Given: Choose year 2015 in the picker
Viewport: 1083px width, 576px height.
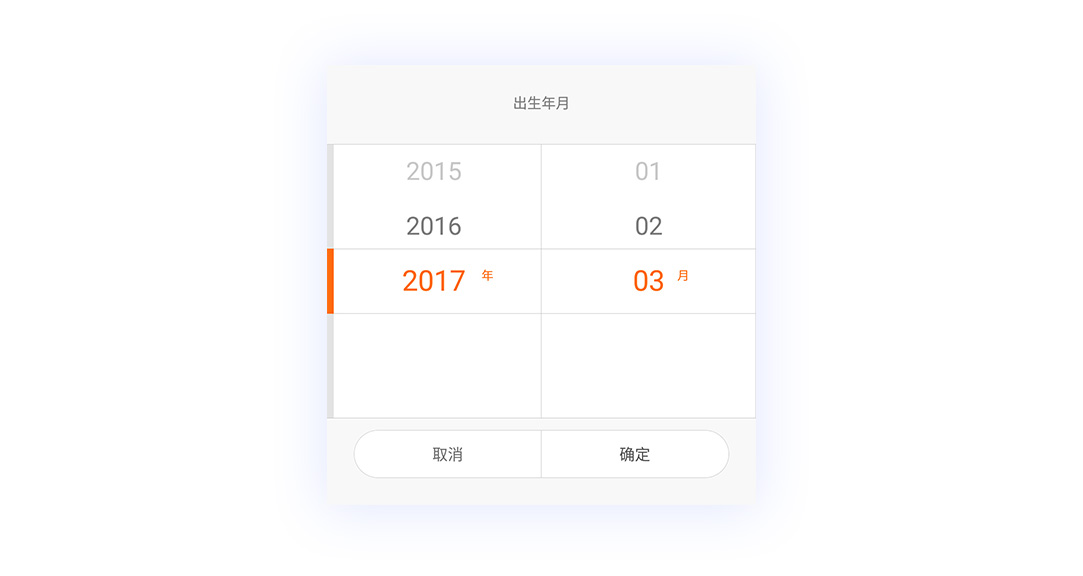Looking at the screenshot, I should click(x=434, y=171).
